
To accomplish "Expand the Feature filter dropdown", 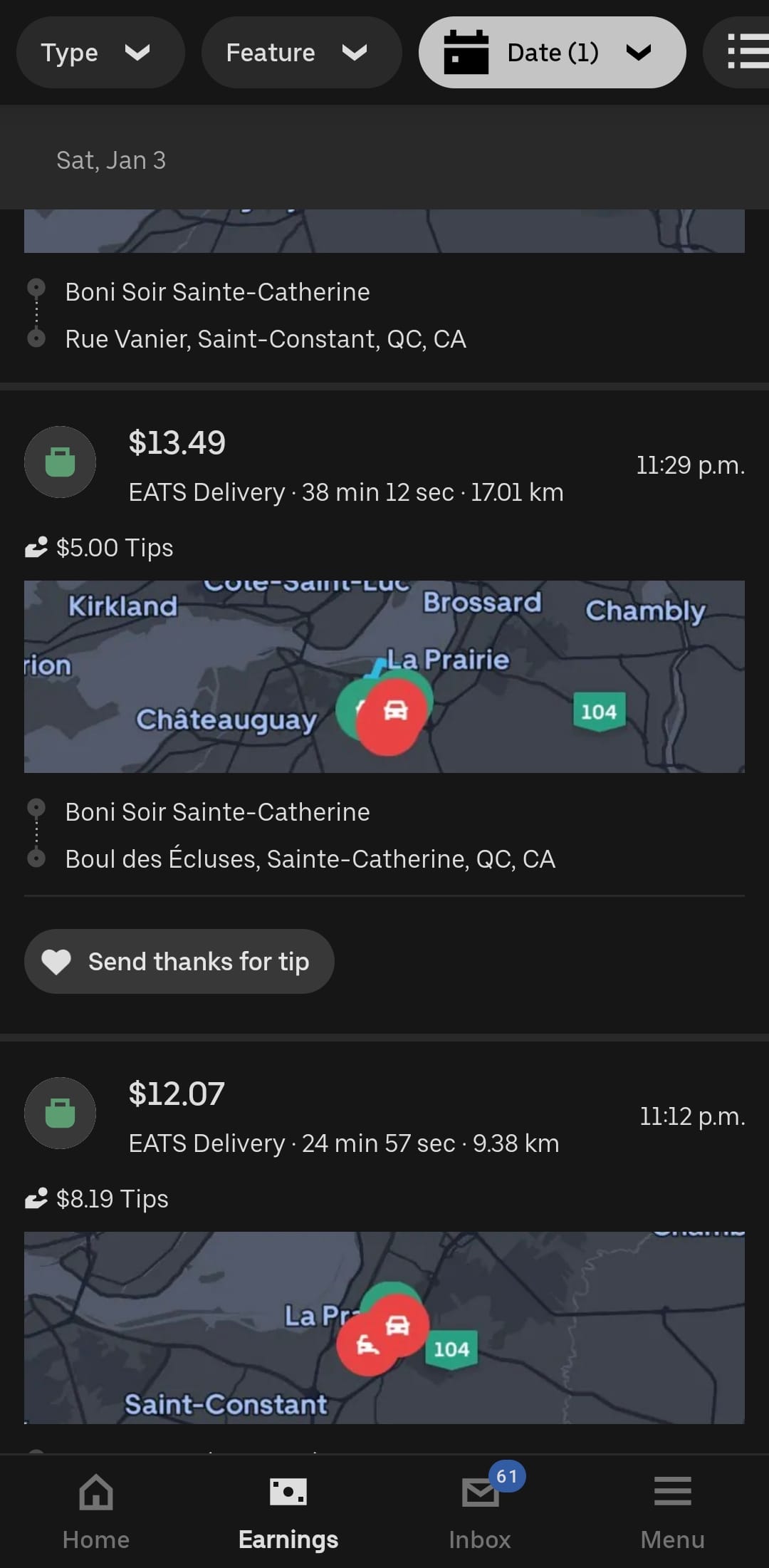I will point(300,53).
